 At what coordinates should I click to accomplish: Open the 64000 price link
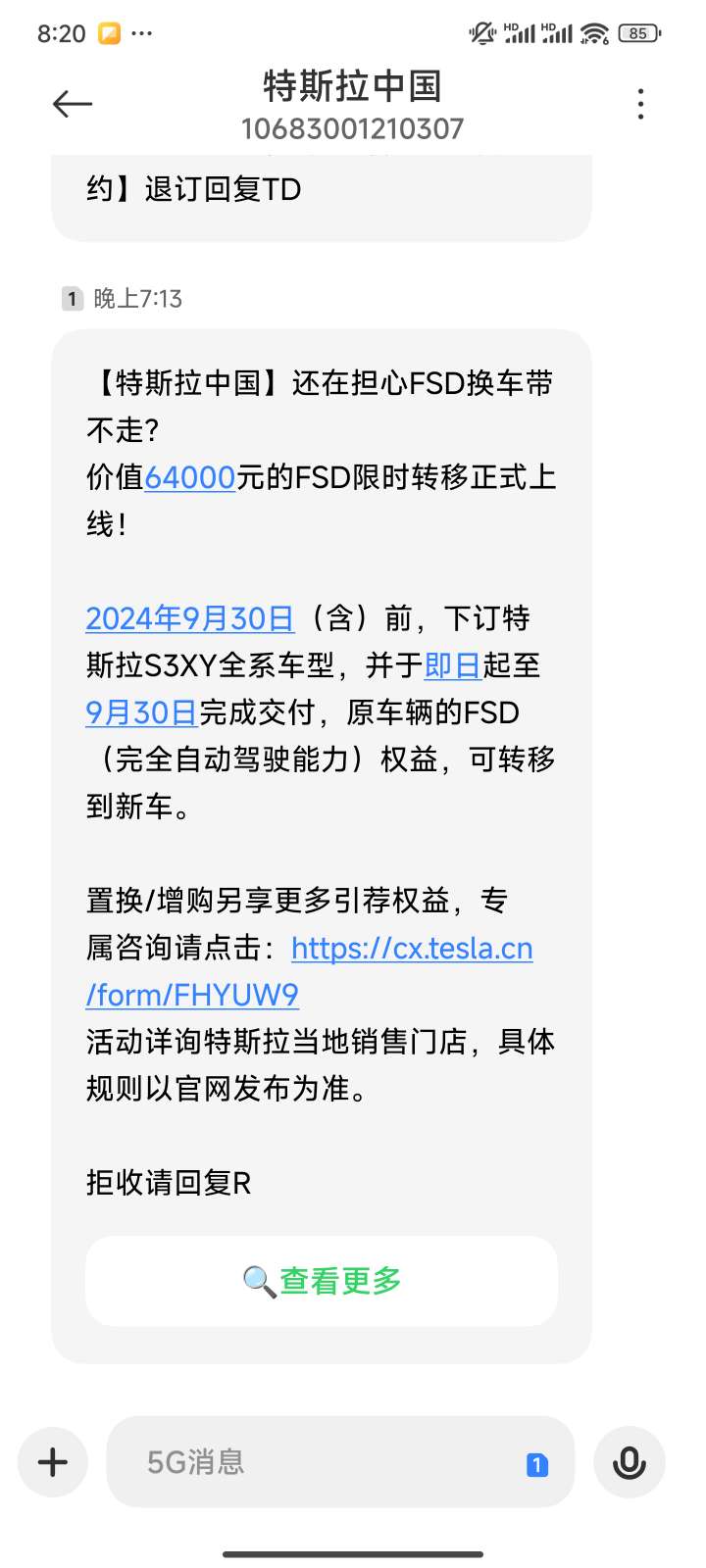point(189,478)
